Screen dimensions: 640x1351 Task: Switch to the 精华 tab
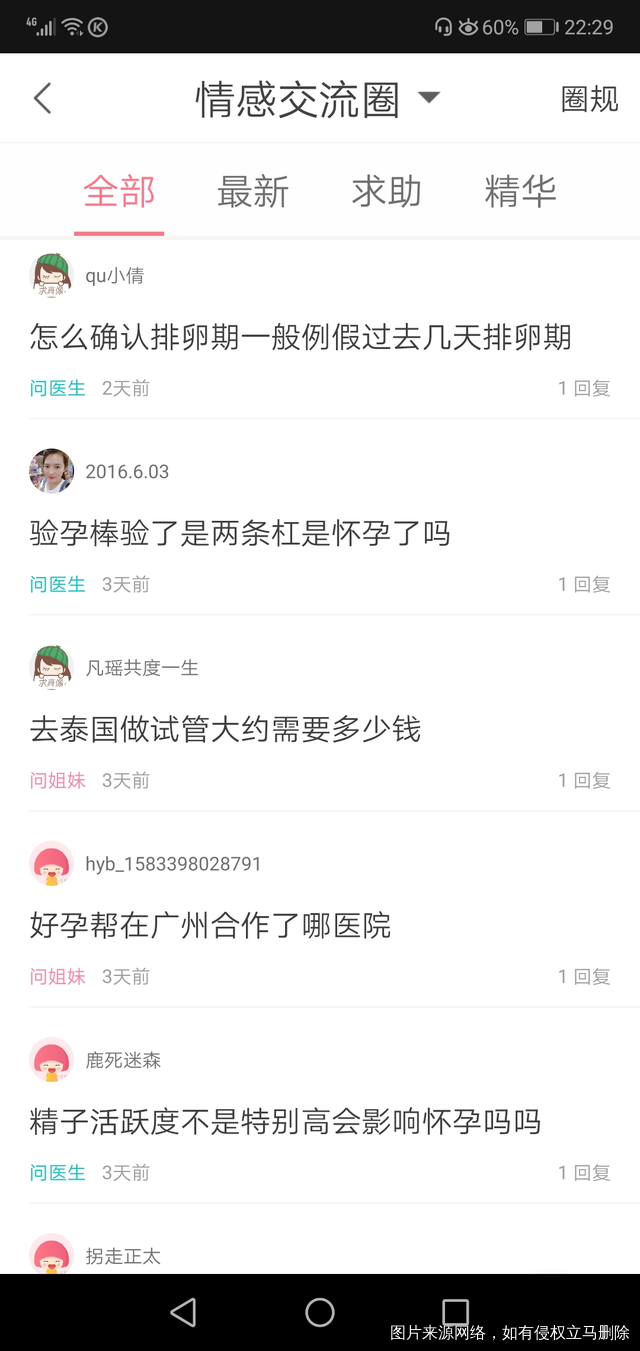(x=520, y=191)
